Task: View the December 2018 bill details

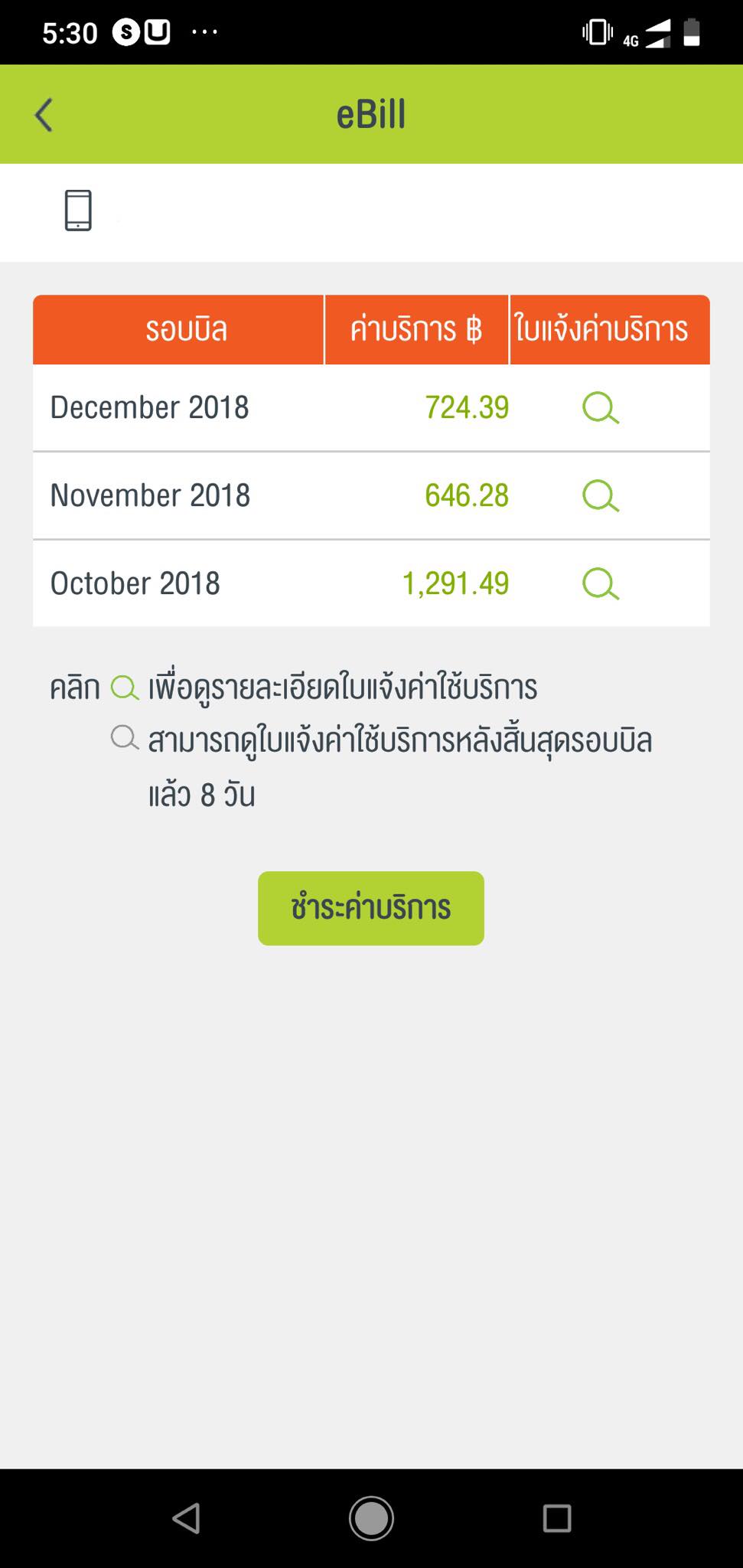Action: [600, 407]
